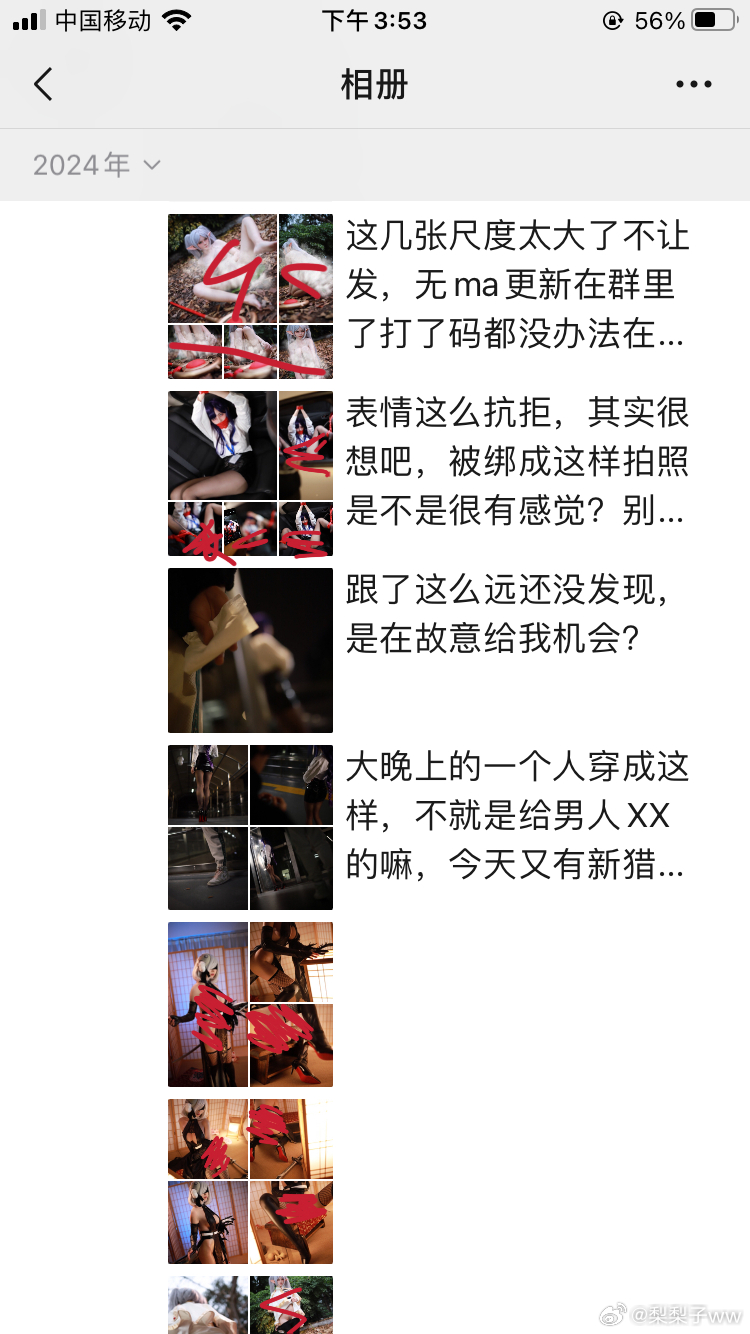Open the three-photo post with no caption

click(x=250, y=1004)
